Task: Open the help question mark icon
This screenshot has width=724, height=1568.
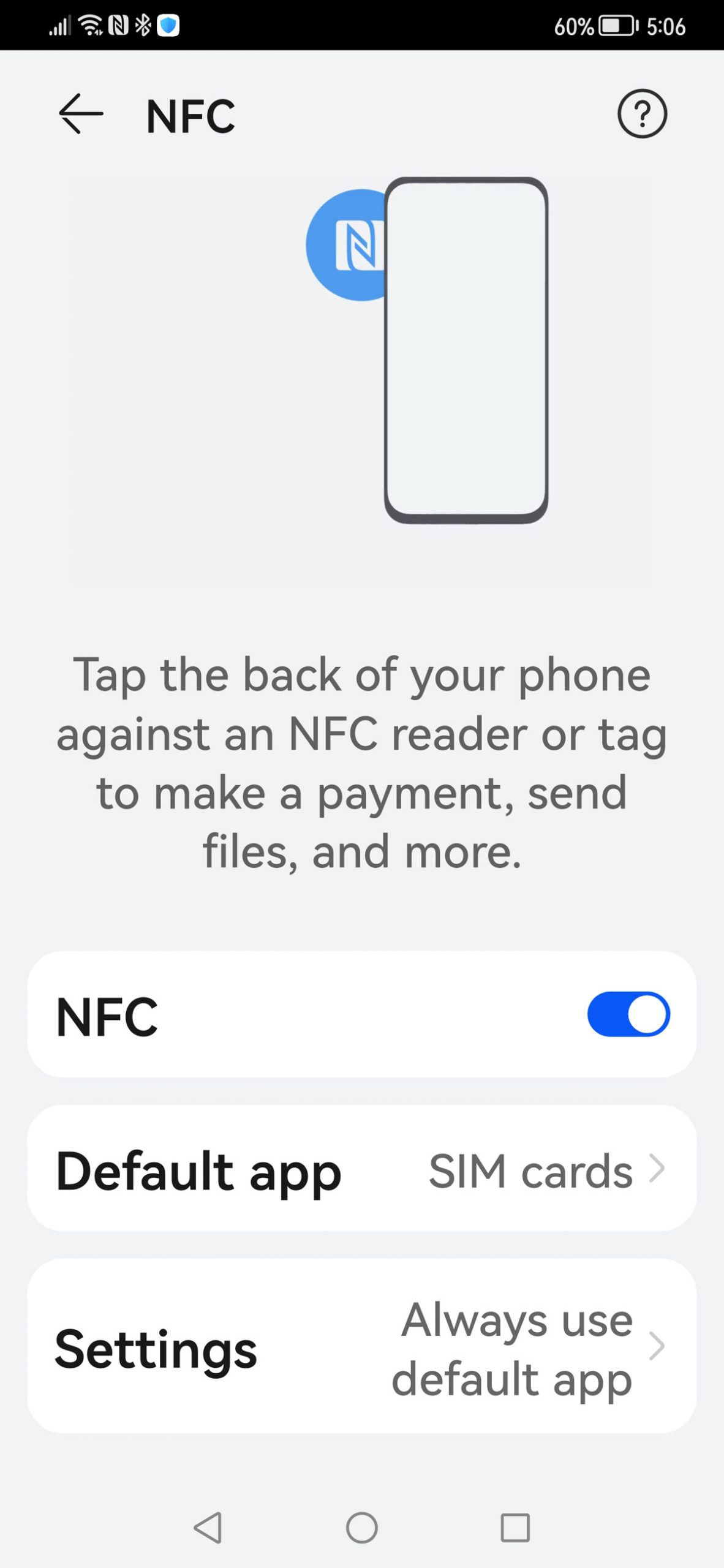Action: 642,114
